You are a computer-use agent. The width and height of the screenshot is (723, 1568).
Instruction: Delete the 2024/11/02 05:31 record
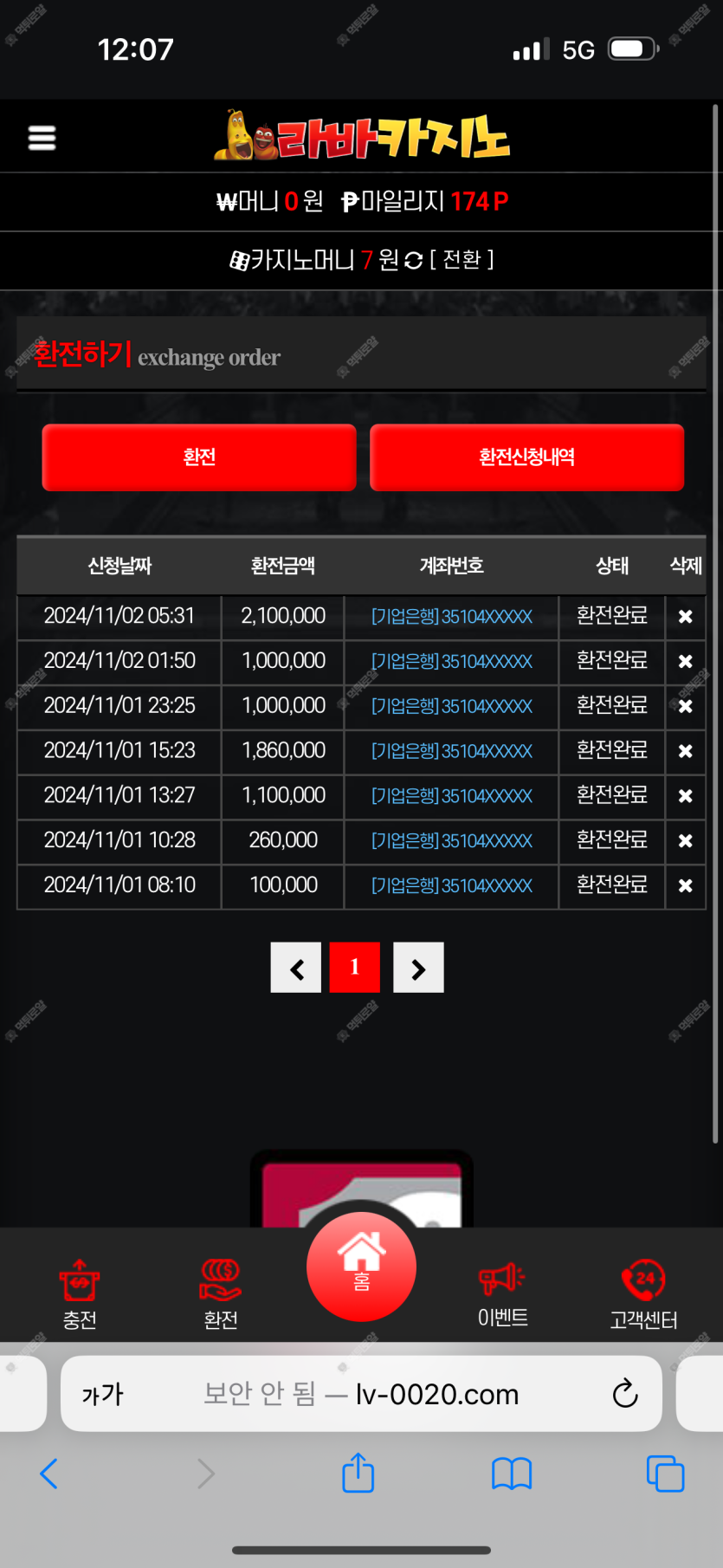(685, 617)
